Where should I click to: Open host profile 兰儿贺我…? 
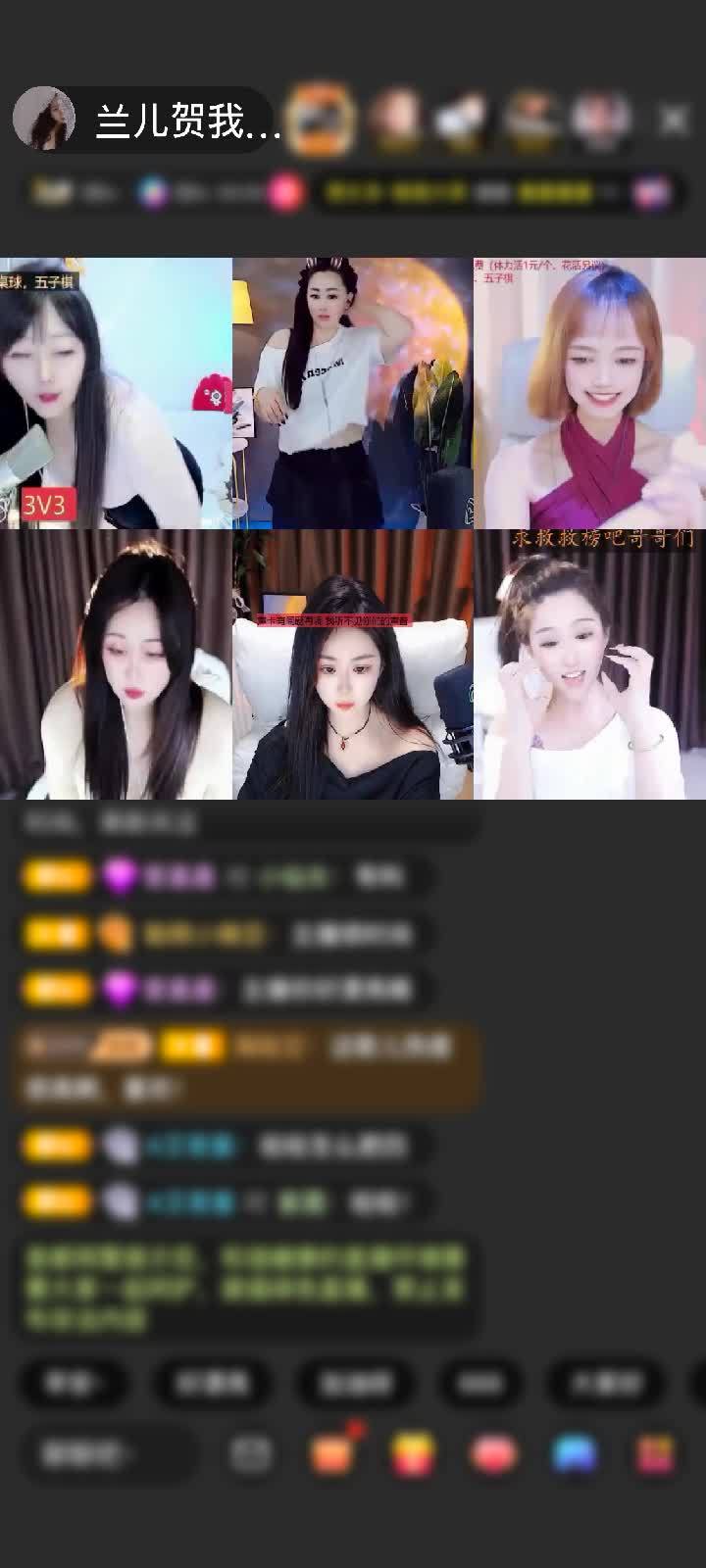(44, 120)
